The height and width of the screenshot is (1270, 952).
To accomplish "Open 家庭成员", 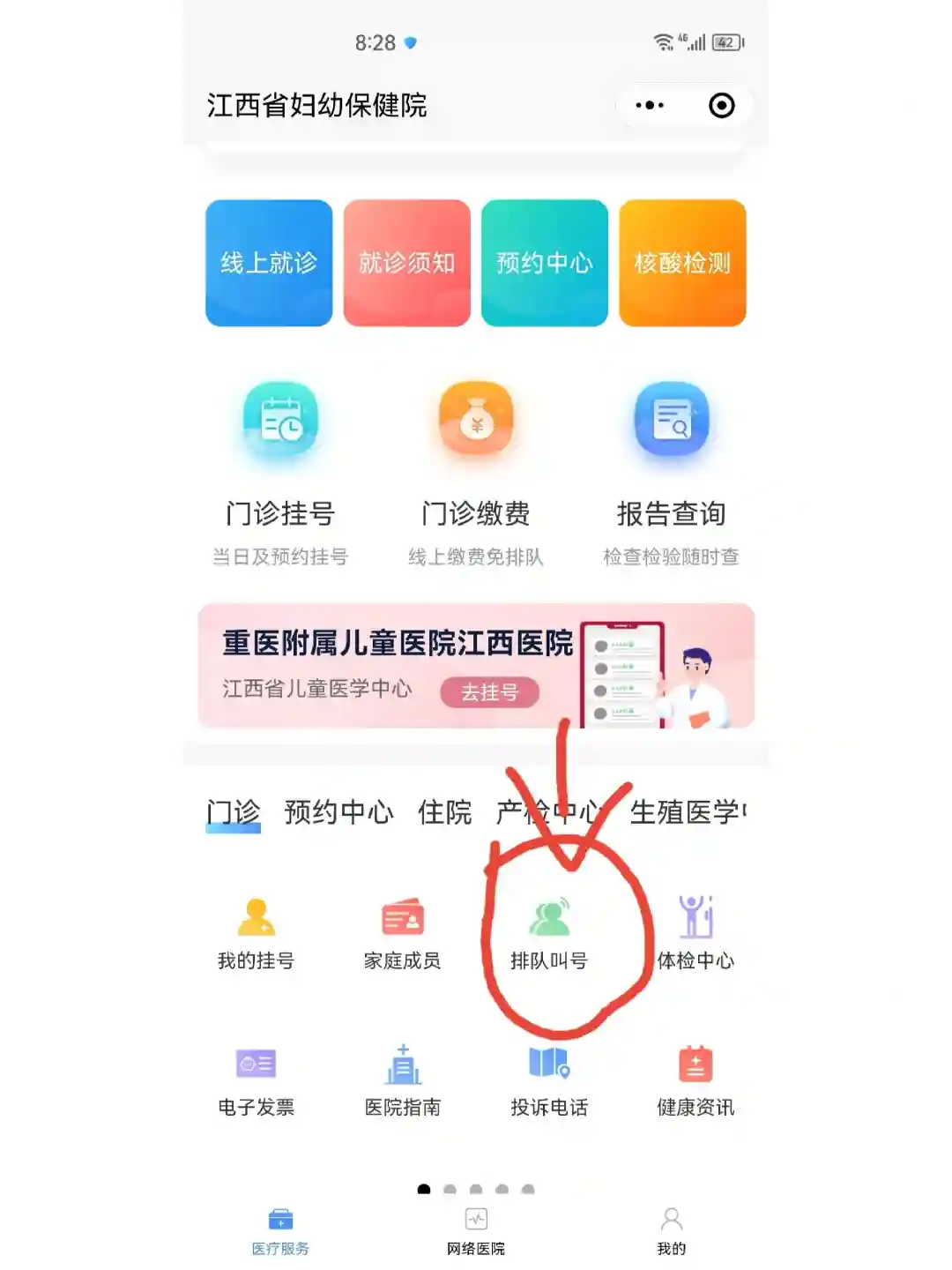I will pyautogui.click(x=402, y=933).
